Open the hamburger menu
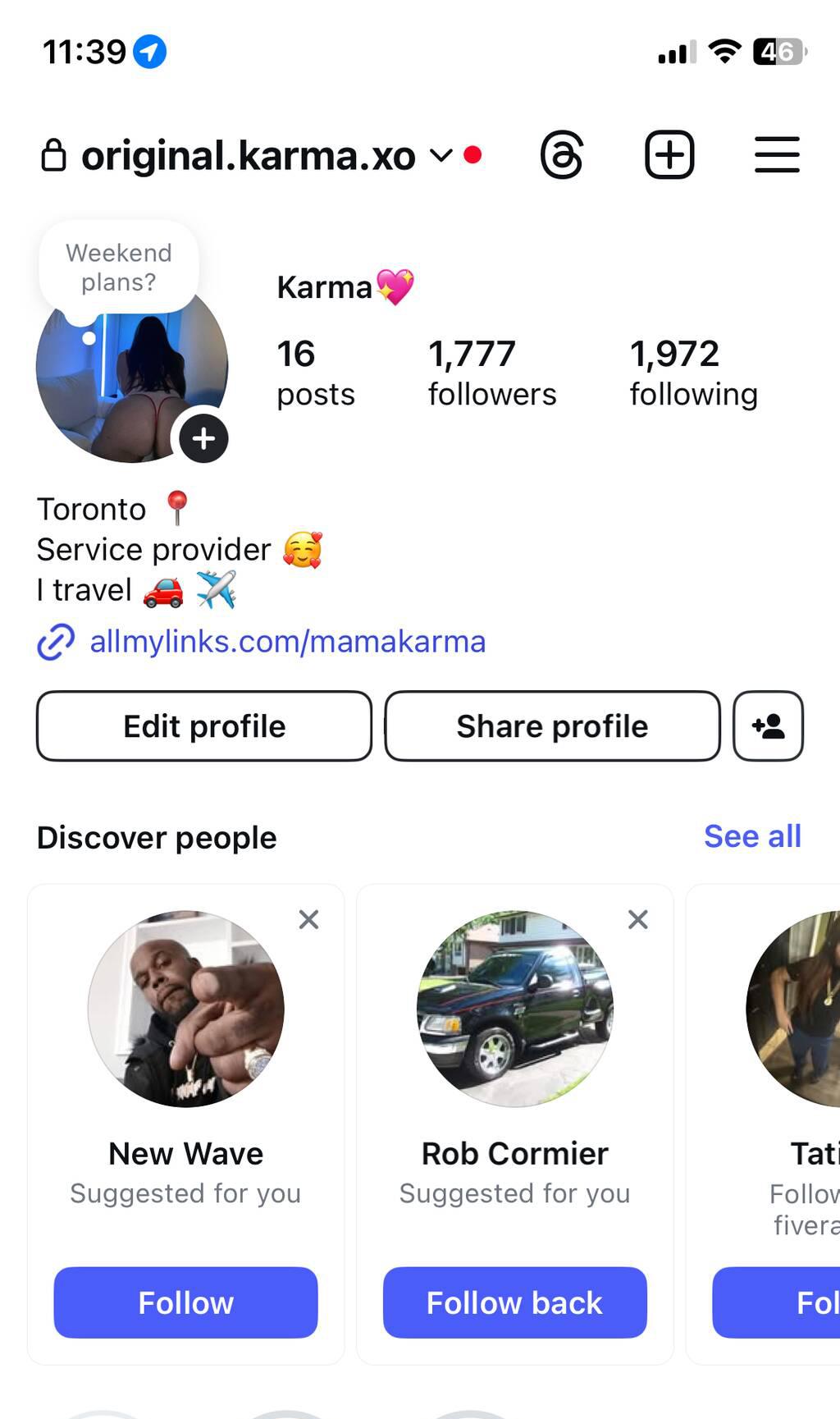840x1419 pixels. coord(776,155)
